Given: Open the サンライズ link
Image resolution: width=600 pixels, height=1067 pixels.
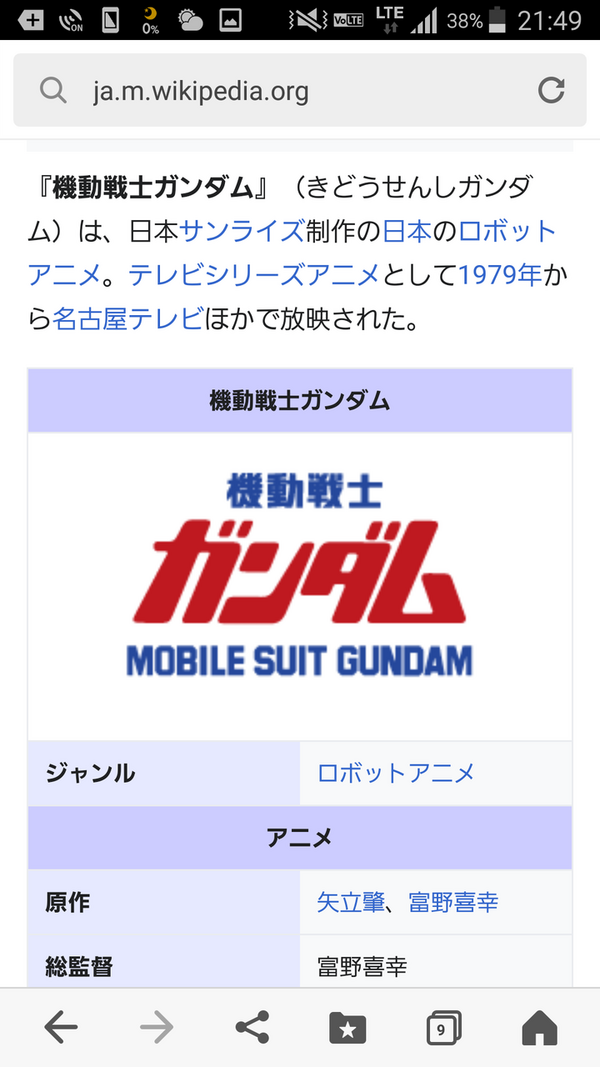Looking at the screenshot, I should pyautogui.click(x=241, y=232).
